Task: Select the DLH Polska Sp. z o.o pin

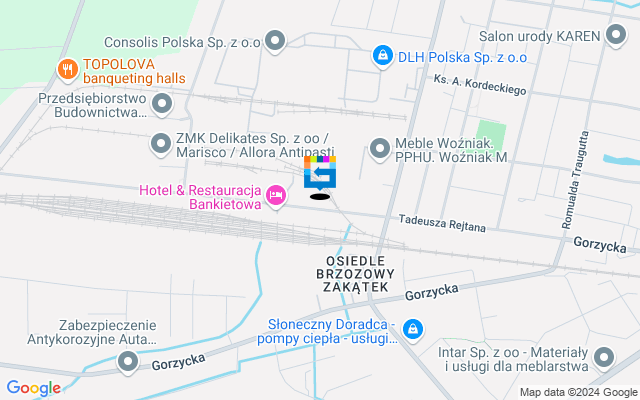Action: [x=382, y=57]
